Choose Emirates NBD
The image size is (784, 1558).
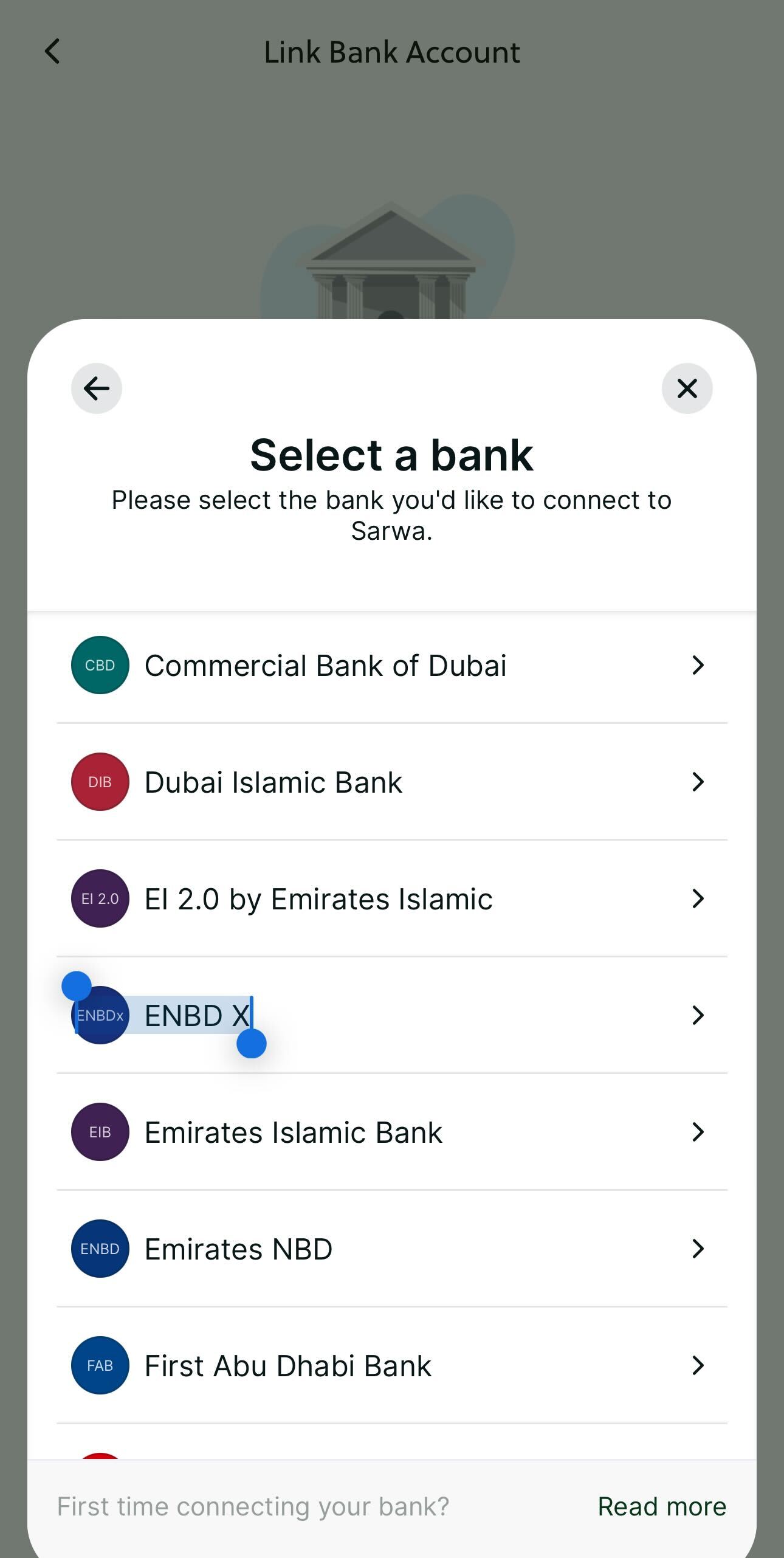tap(391, 1249)
